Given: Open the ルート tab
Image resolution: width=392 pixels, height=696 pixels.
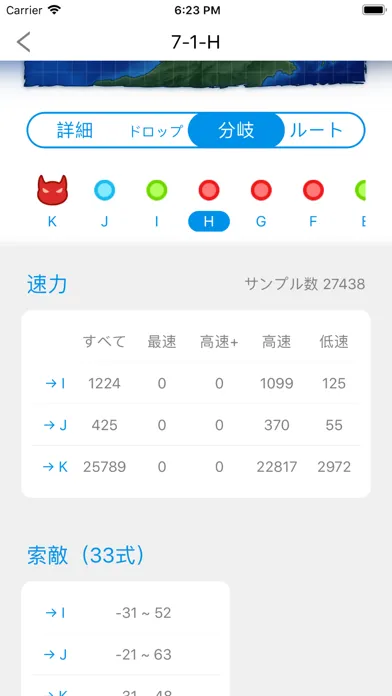Looking at the screenshot, I should 316,130.
